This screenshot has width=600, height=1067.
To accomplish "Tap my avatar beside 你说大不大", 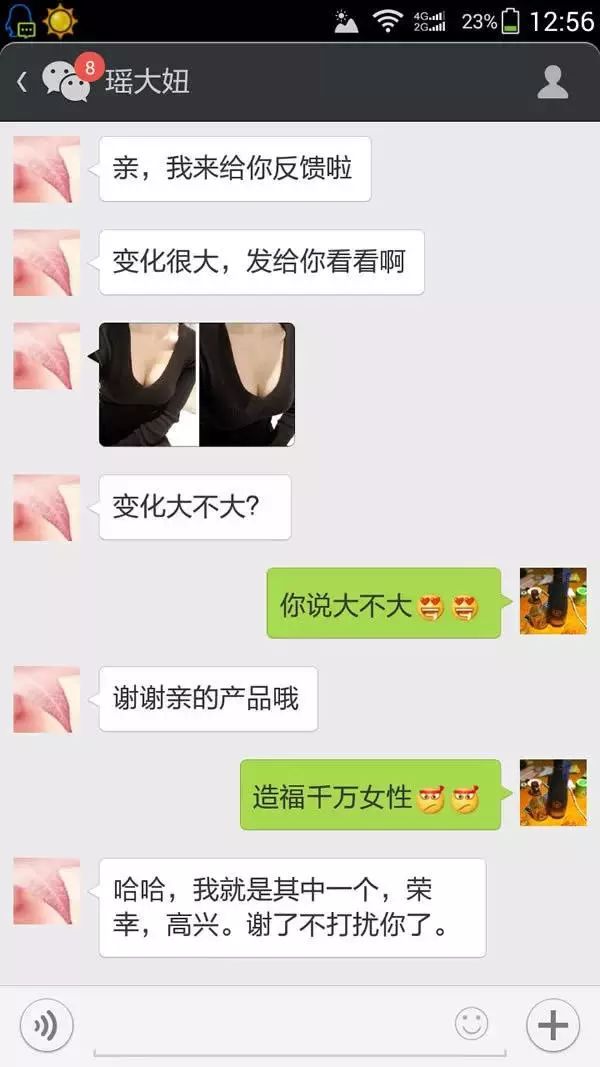I will 552,601.
